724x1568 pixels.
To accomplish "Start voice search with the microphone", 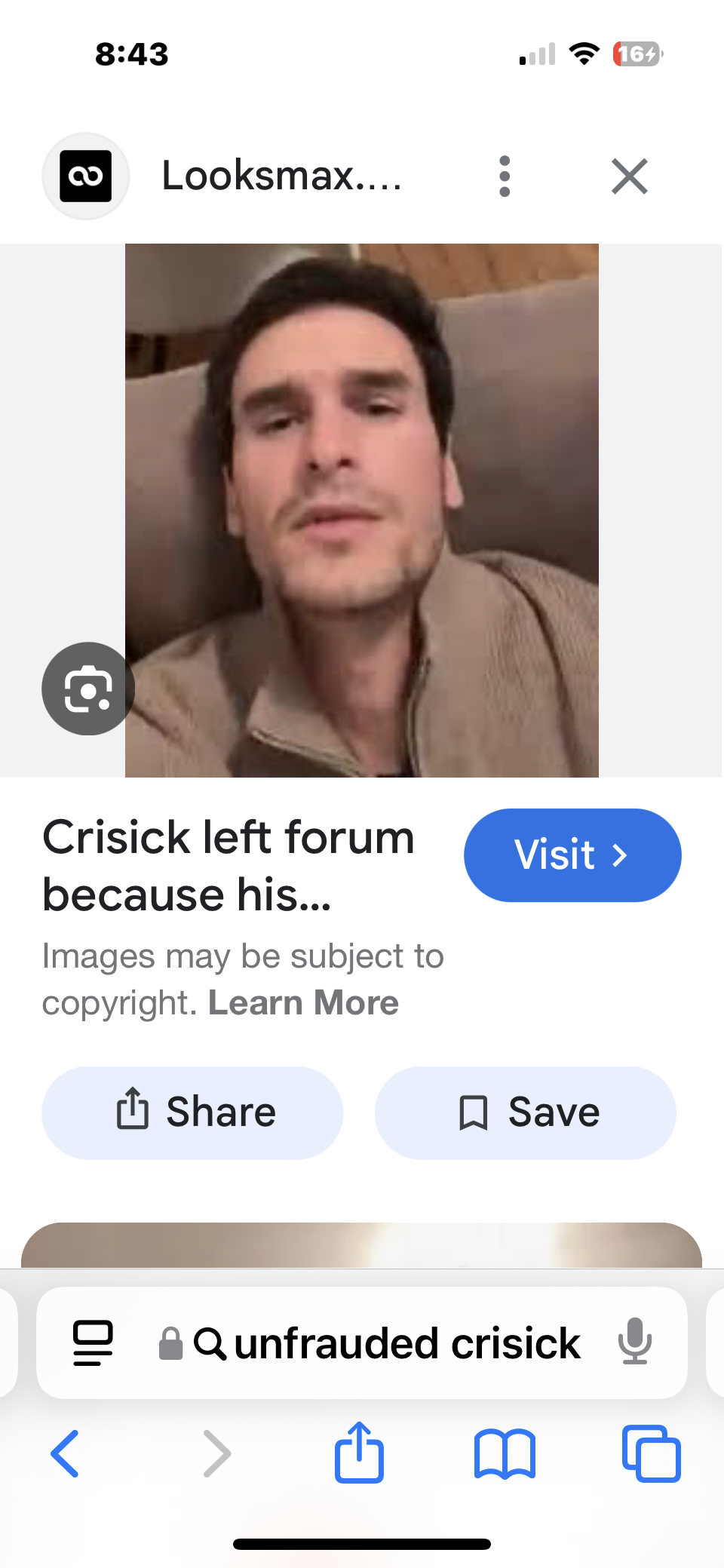I will (x=634, y=1342).
